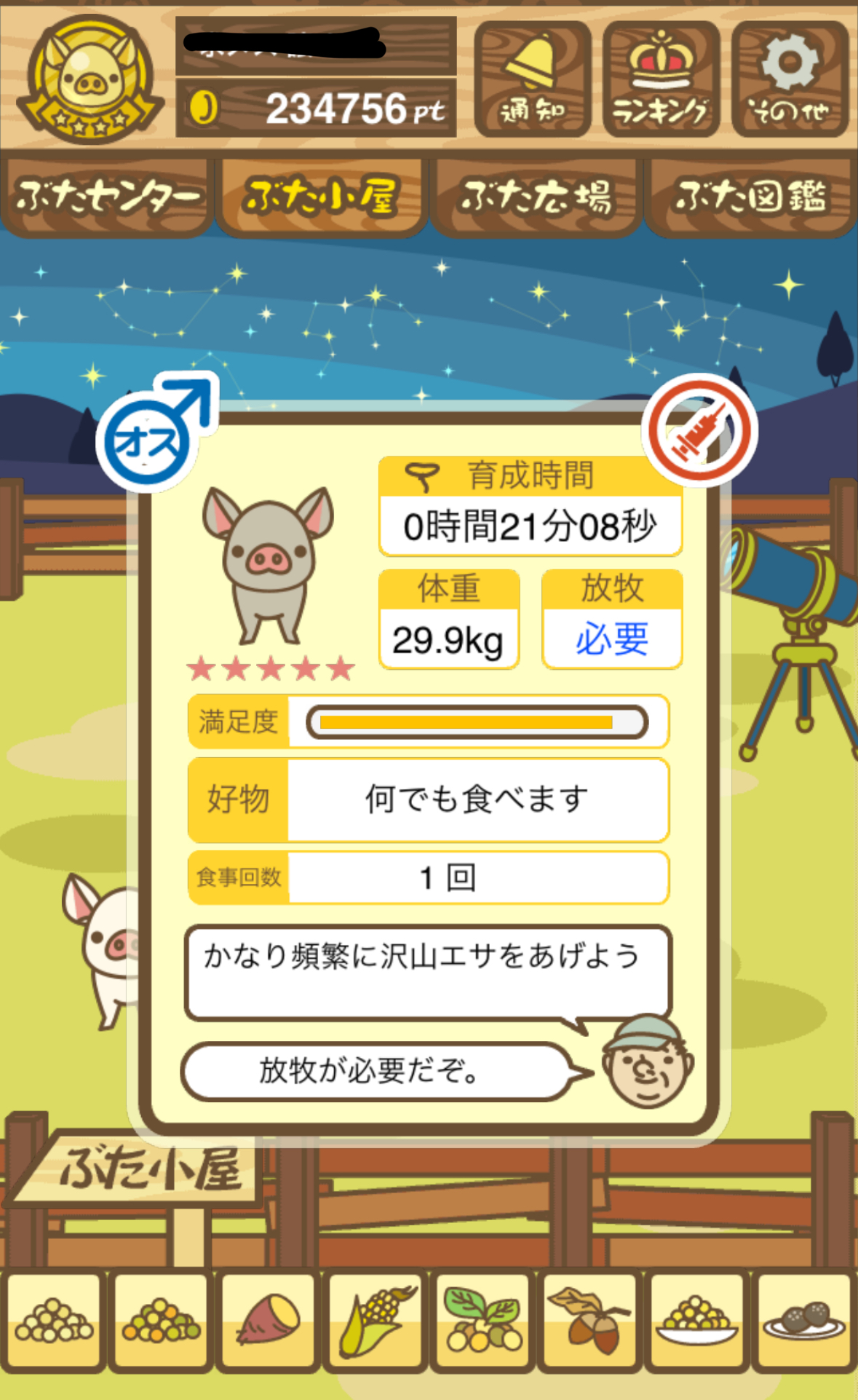The image size is (858, 1400).
Task: Feed the dark truffle plate
Action: tap(804, 1319)
